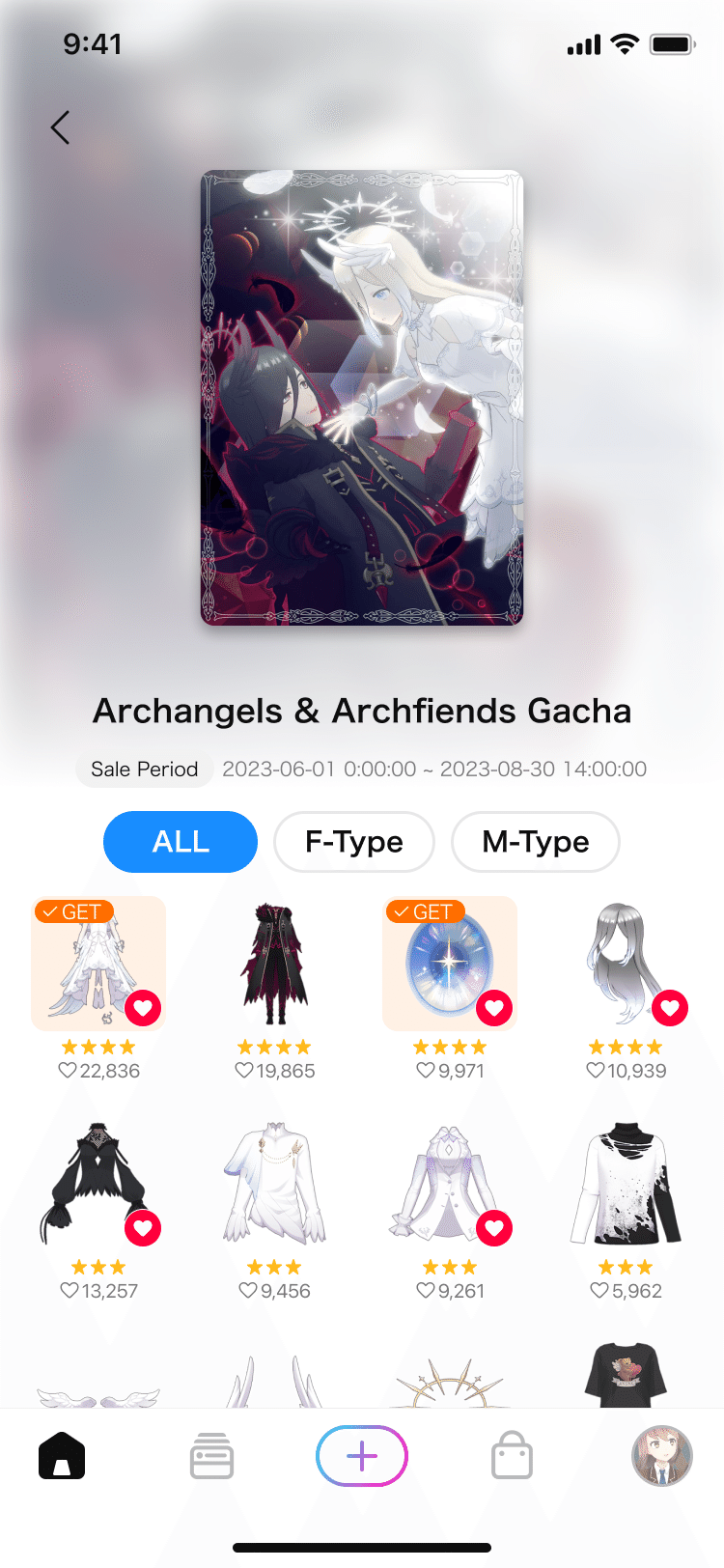Open the Archangels & Archfiends card image
This screenshot has height=1568, width=724.
362,398
